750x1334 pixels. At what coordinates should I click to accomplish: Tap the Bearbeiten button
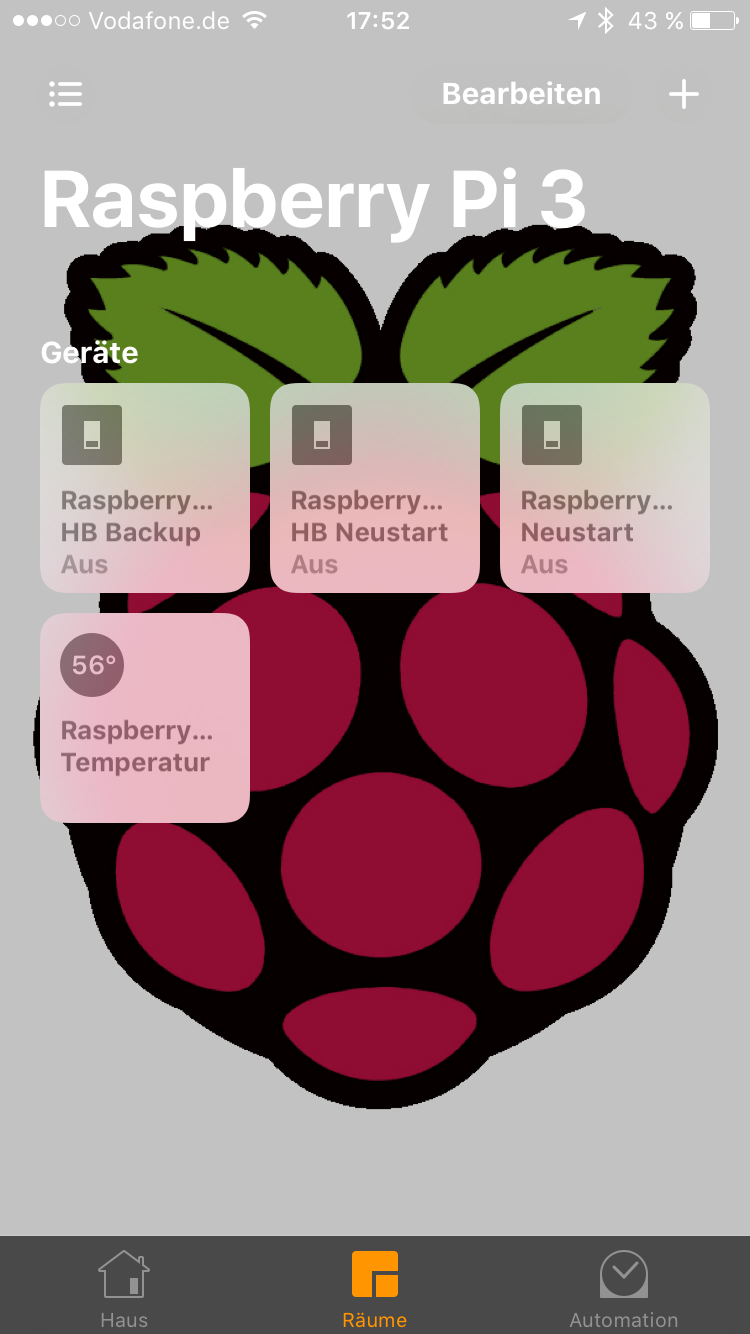tap(521, 94)
